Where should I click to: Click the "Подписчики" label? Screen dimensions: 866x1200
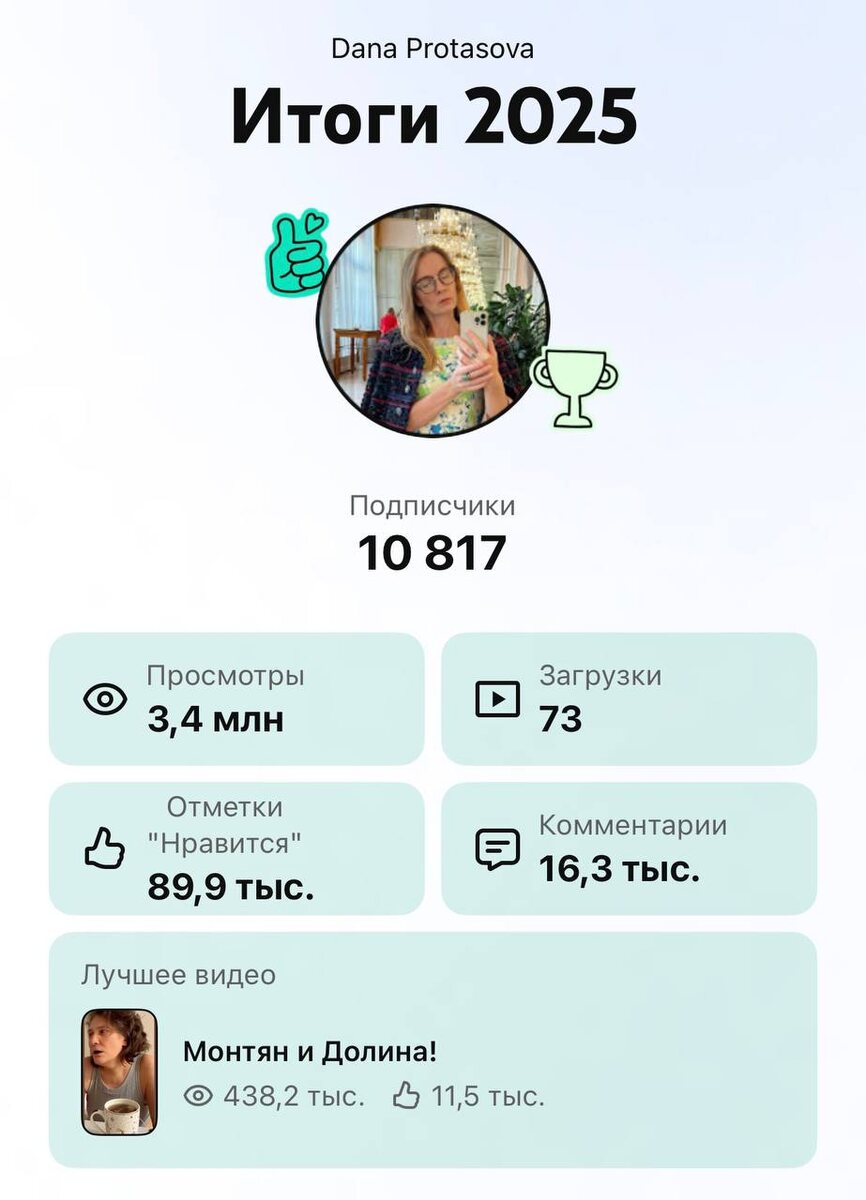tap(433, 504)
